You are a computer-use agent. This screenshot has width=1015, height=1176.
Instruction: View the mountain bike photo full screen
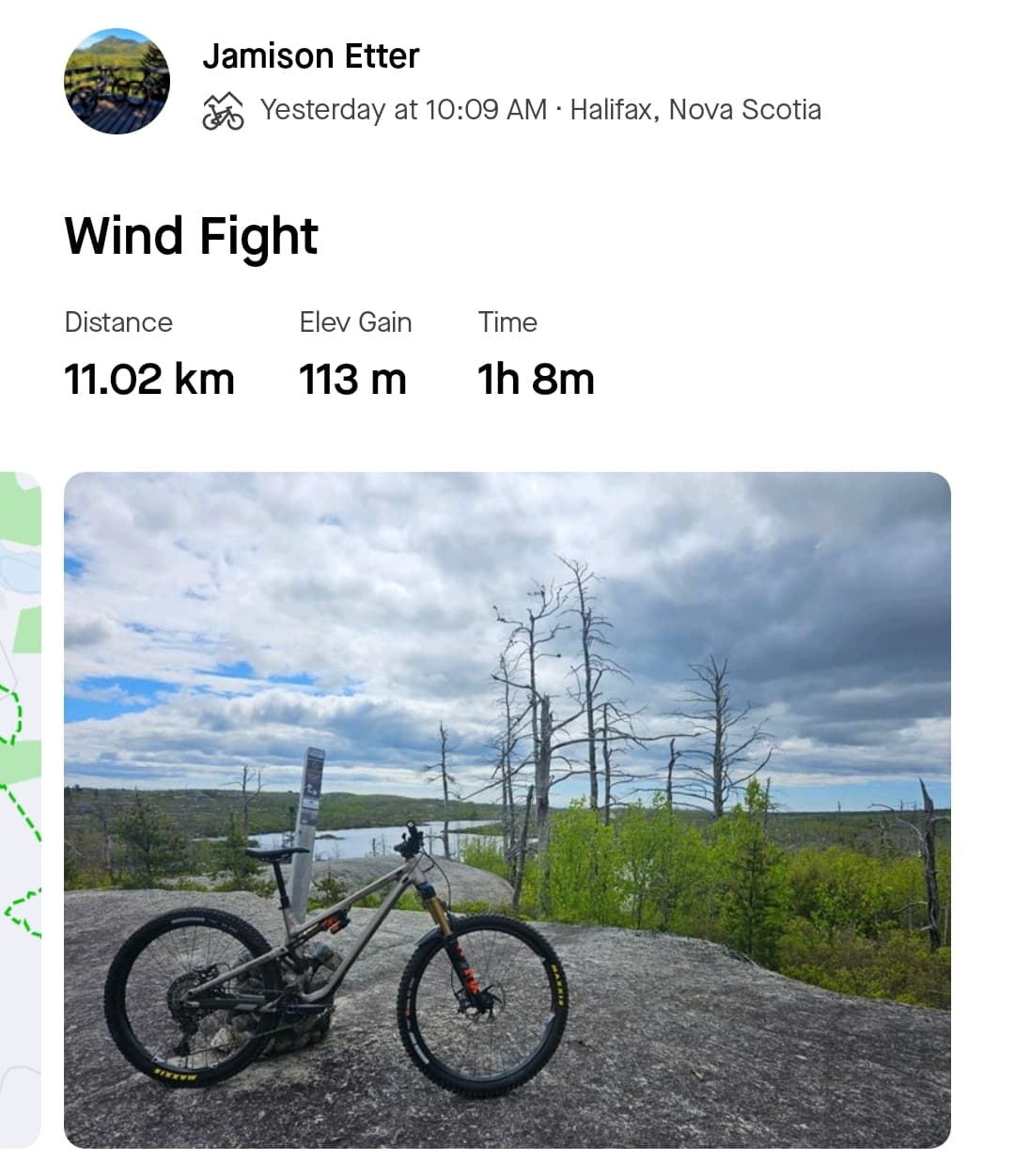click(507, 808)
